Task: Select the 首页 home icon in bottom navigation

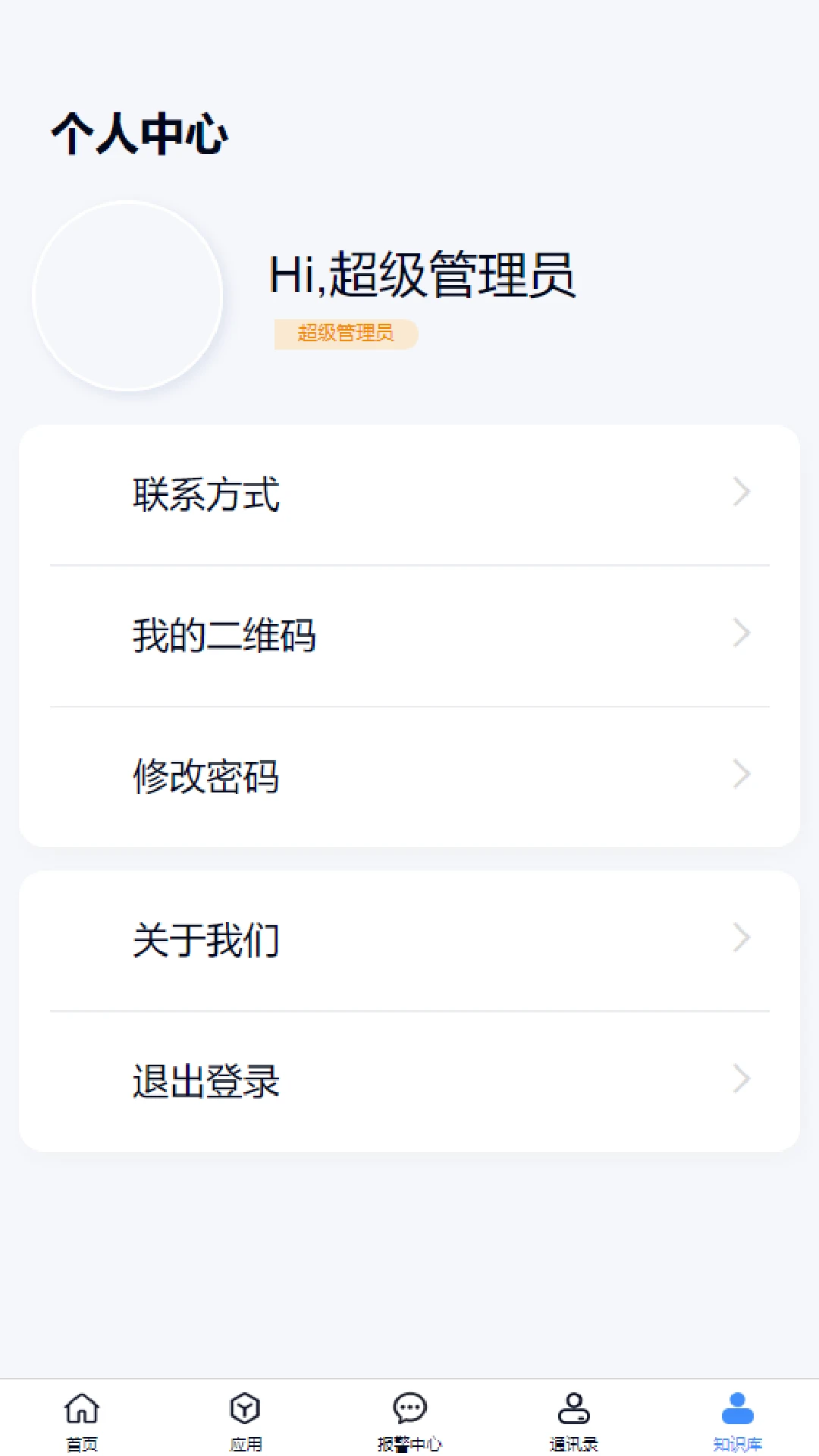Action: (x=82, y=1410)
